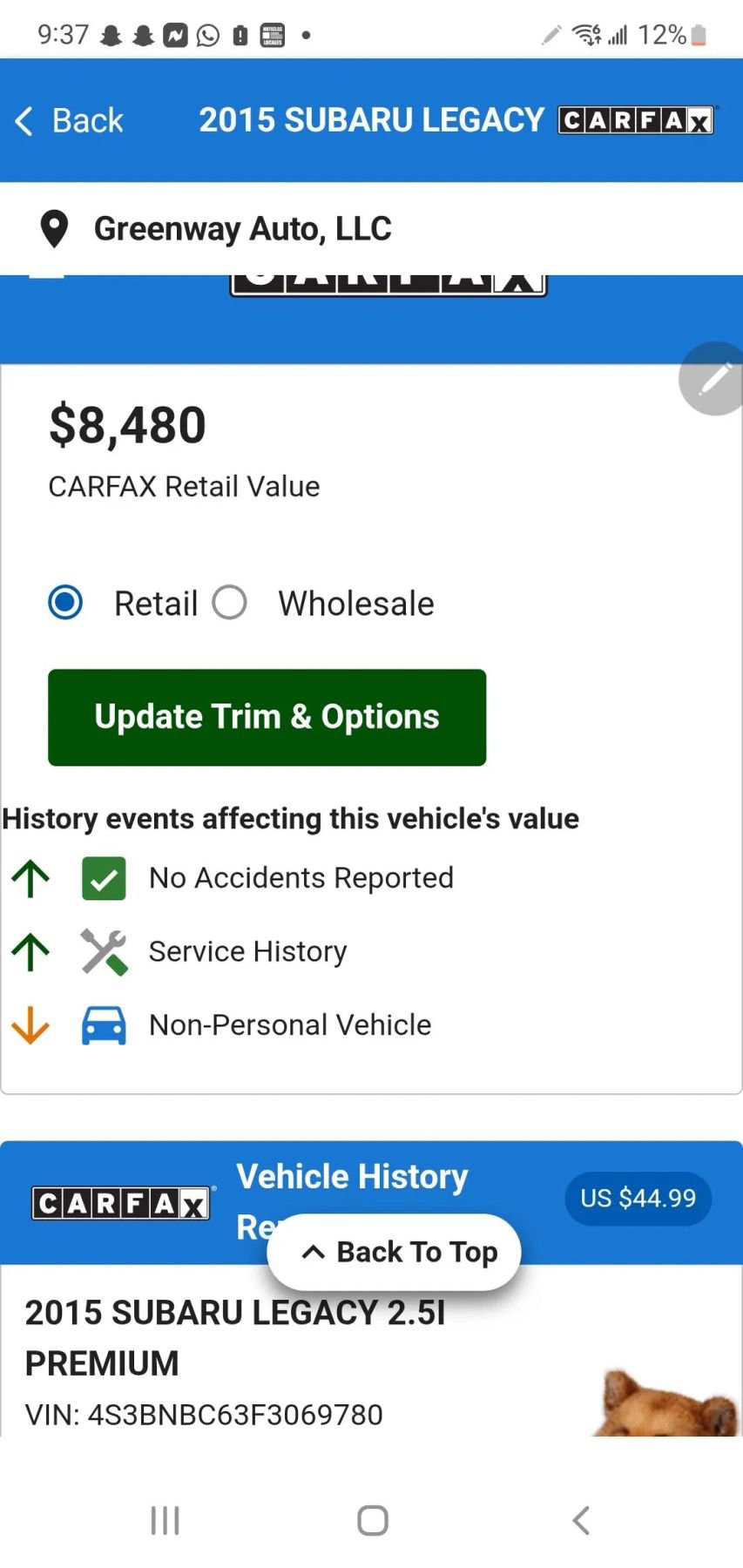Tap the orange down arrow beside Non-Personal Vehicle

30,1025
